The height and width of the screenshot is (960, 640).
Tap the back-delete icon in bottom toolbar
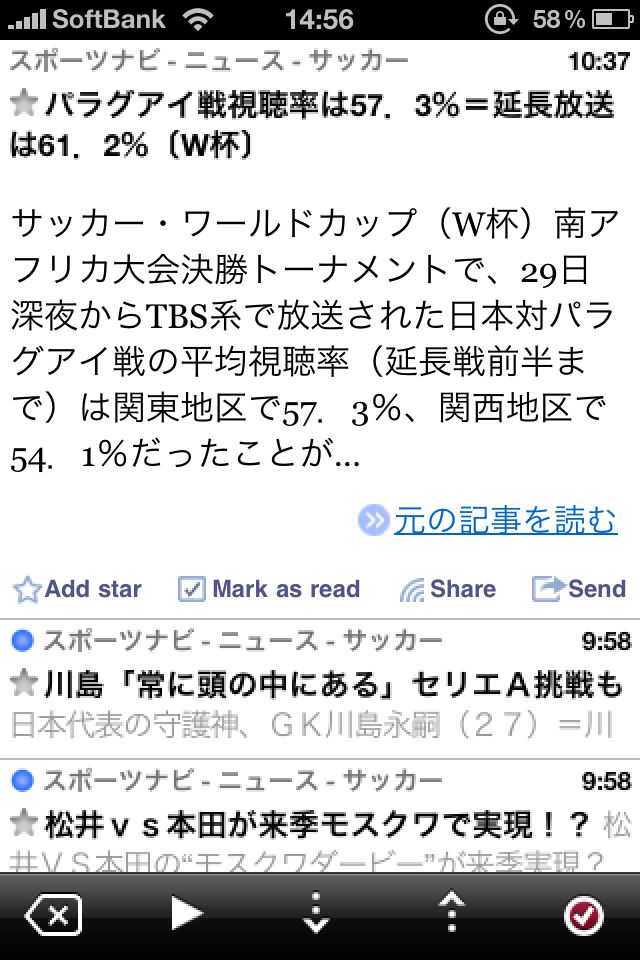click(52, 914)
